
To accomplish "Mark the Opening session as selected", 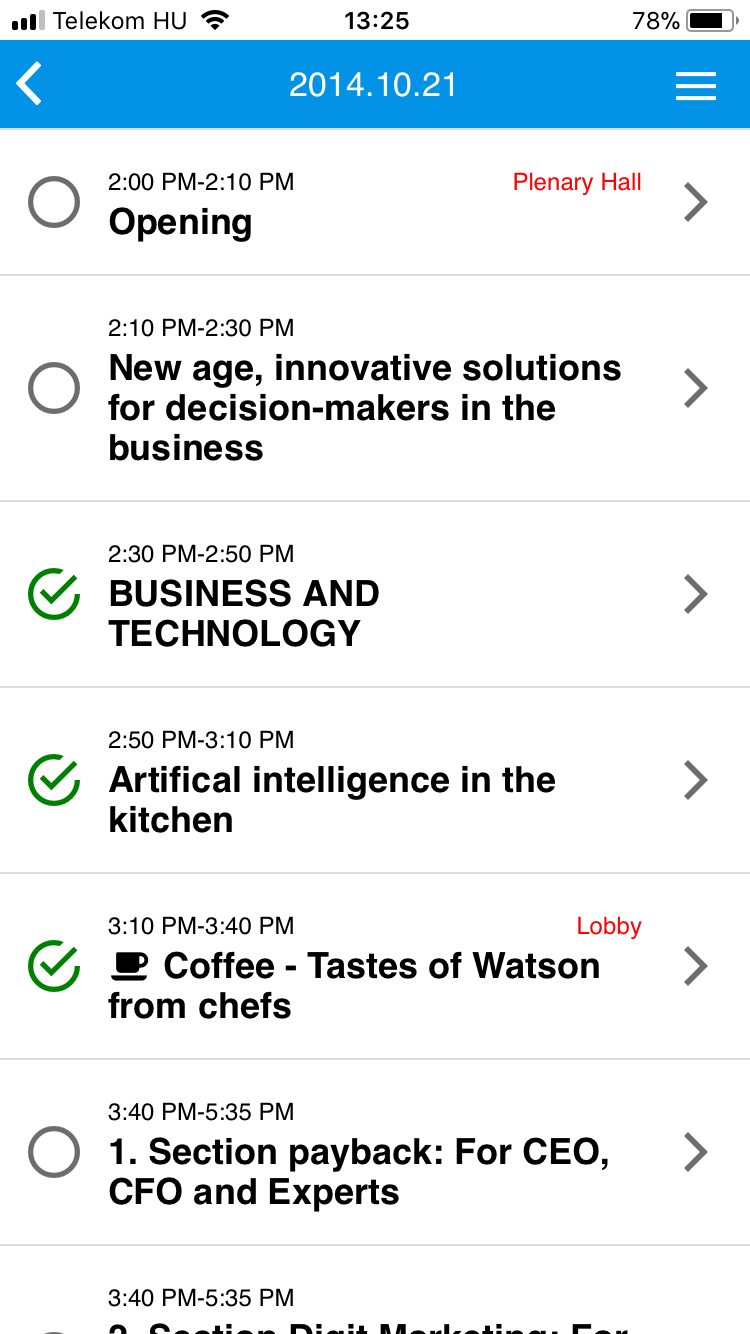I will [x=54, y=202].
